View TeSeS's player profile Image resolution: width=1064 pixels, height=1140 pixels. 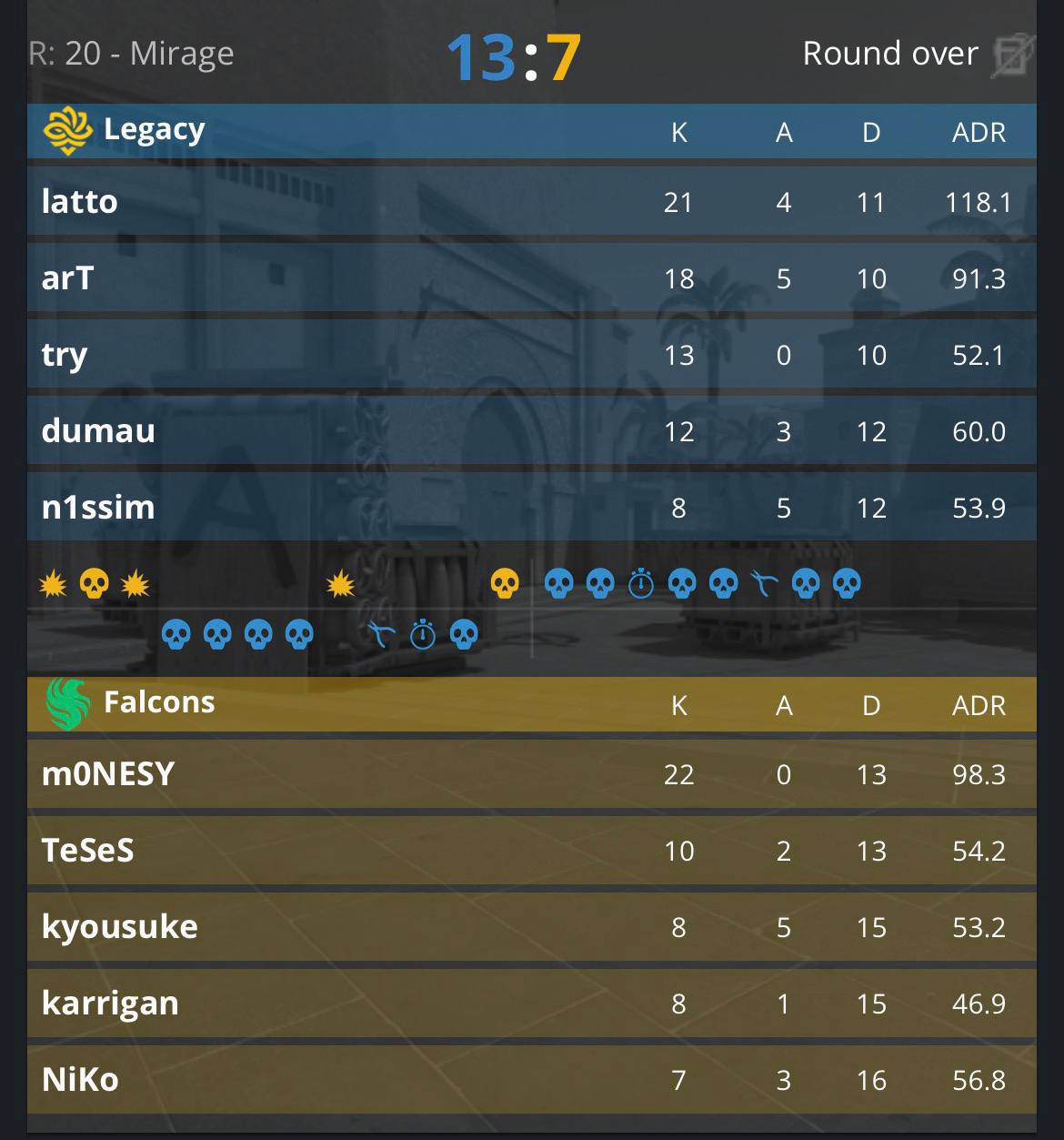(87, 851)
